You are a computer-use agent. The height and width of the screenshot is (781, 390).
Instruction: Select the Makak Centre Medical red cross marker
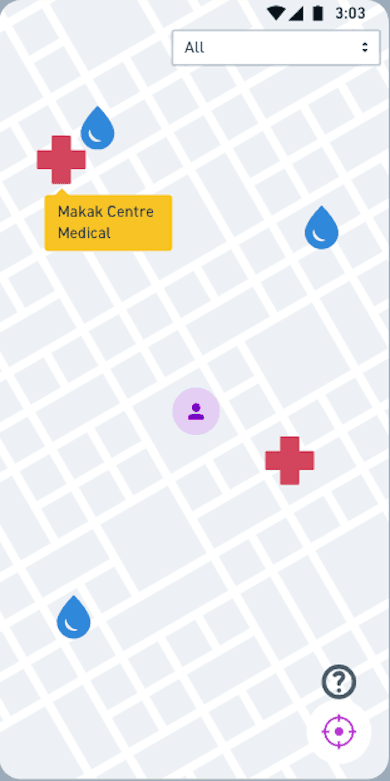point(61,159)
